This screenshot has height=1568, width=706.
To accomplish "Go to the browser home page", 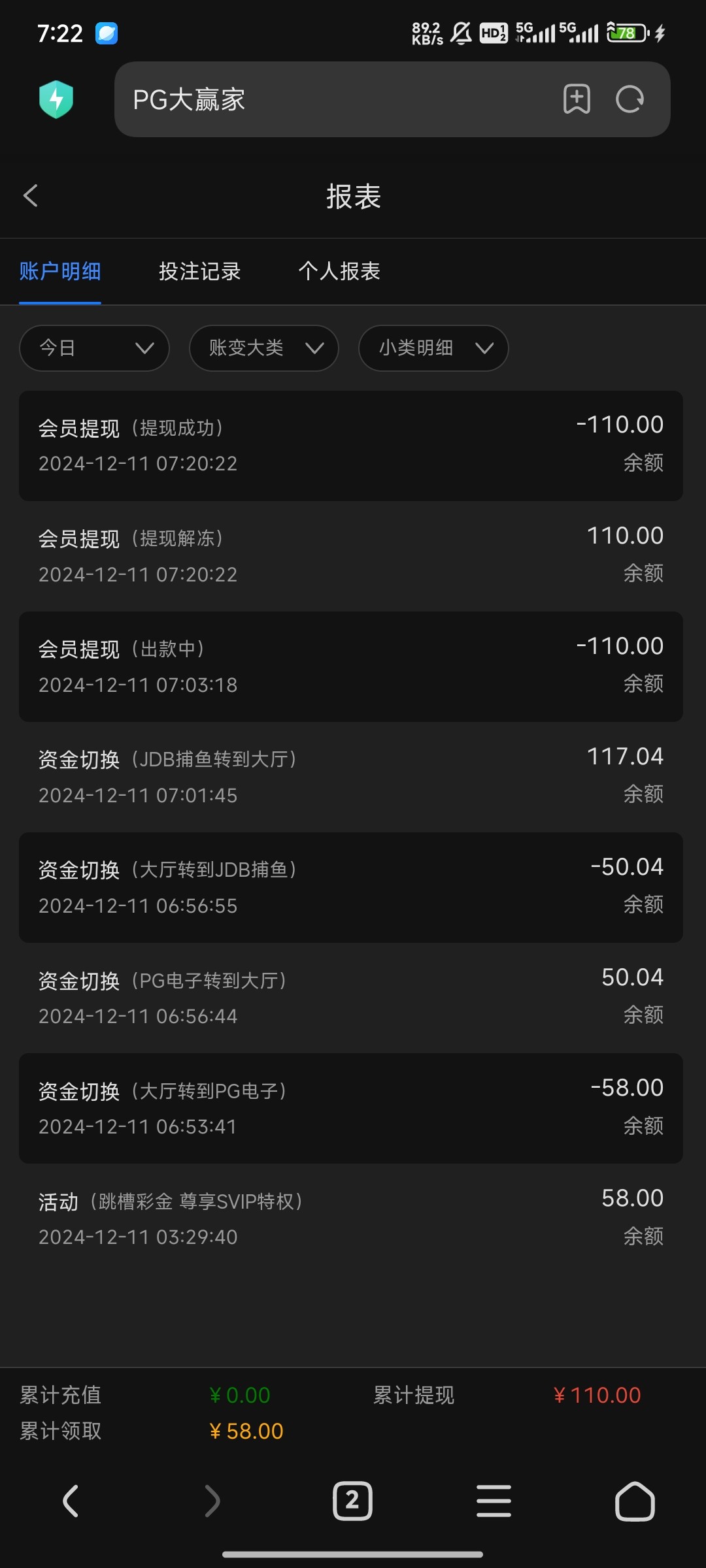I will (x=635, y=1501).
